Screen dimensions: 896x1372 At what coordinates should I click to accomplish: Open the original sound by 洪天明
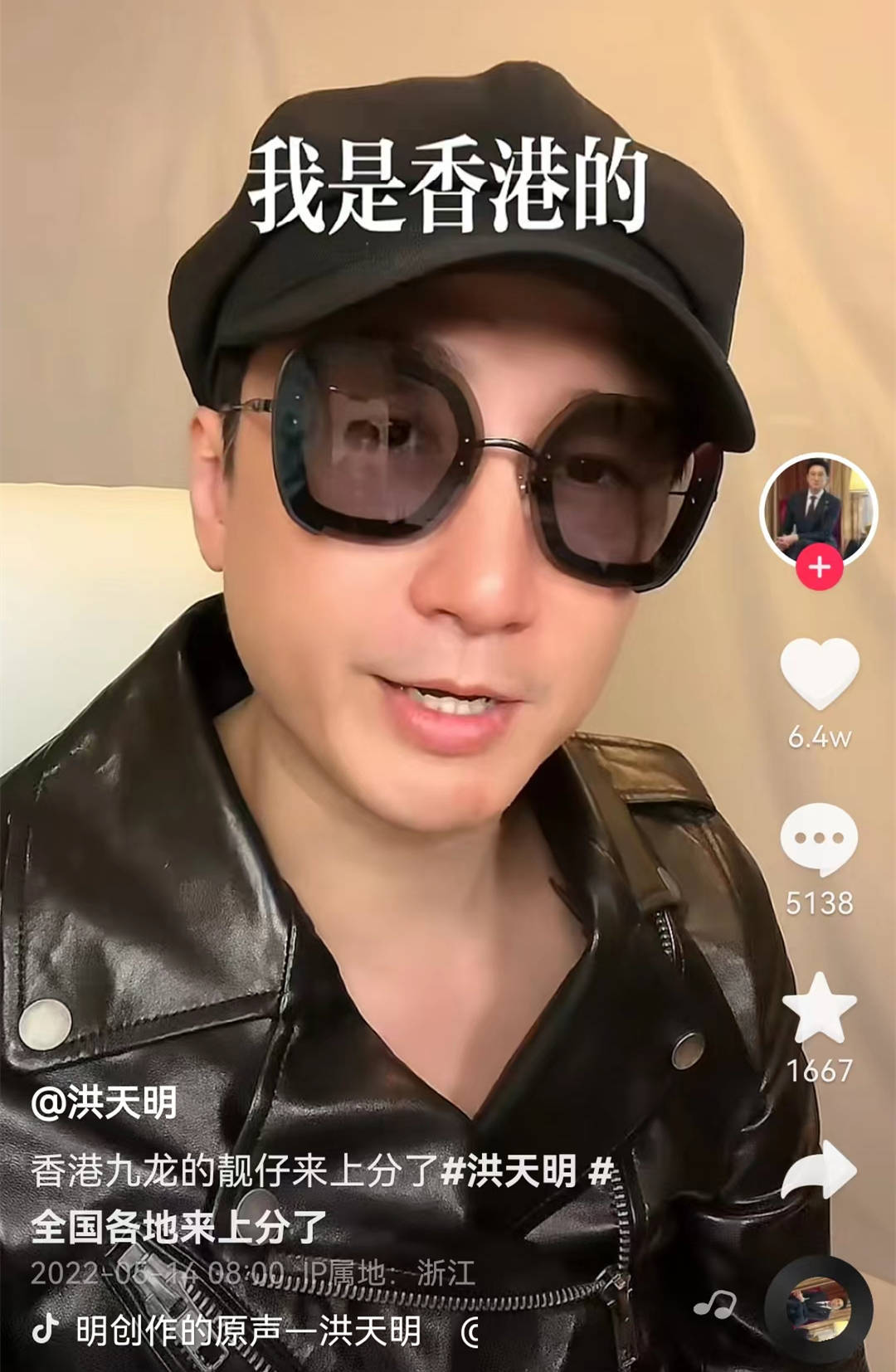pyautogui.click(x=249, y=1331)
